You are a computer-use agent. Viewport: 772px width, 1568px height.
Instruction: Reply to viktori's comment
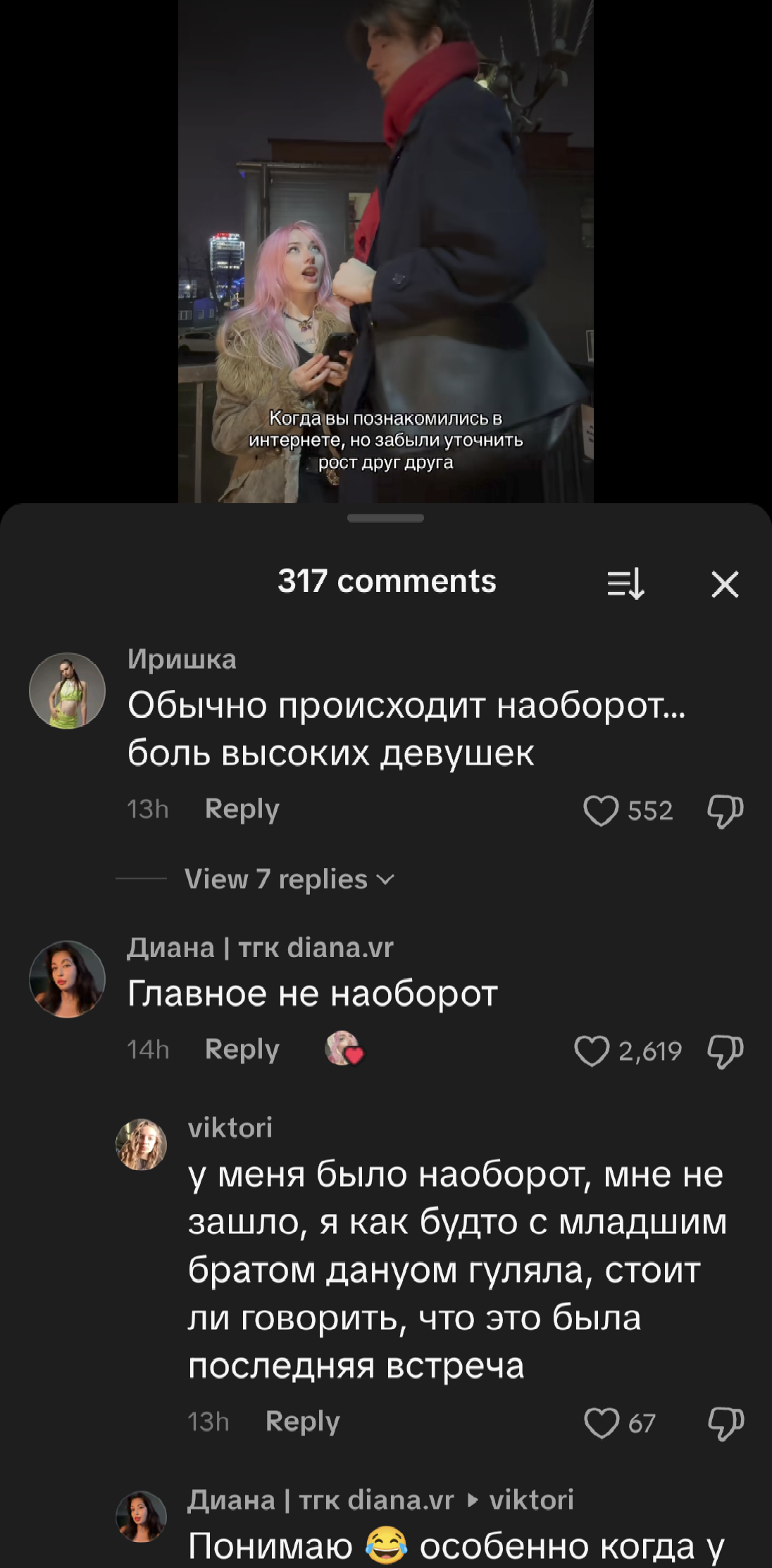[x=302, y=1421]
